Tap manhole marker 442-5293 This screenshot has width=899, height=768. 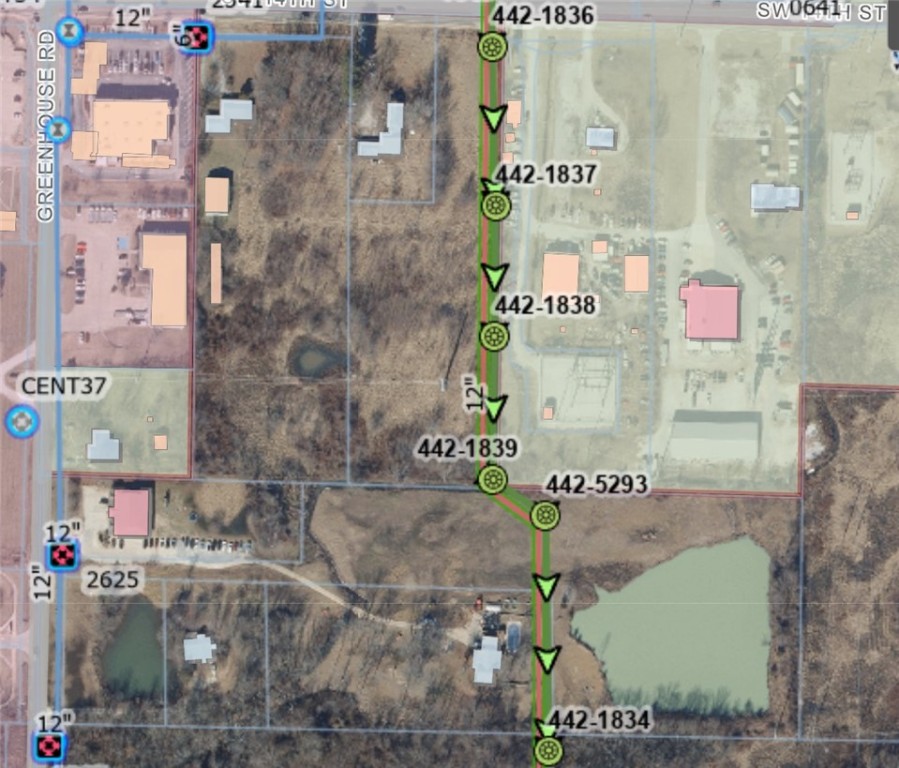click(x=545, y=516)
